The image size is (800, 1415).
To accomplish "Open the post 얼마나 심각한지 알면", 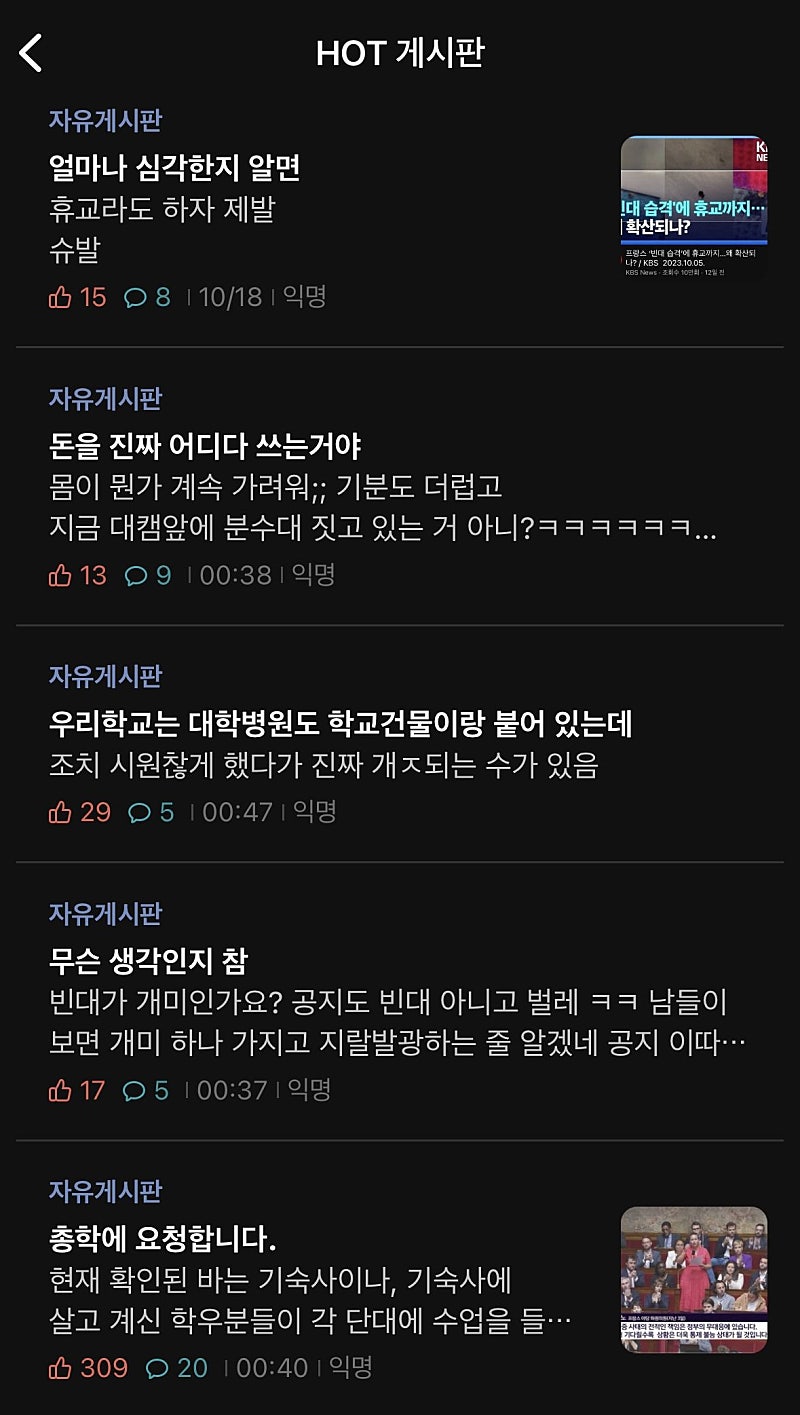I will coord(175,168).
